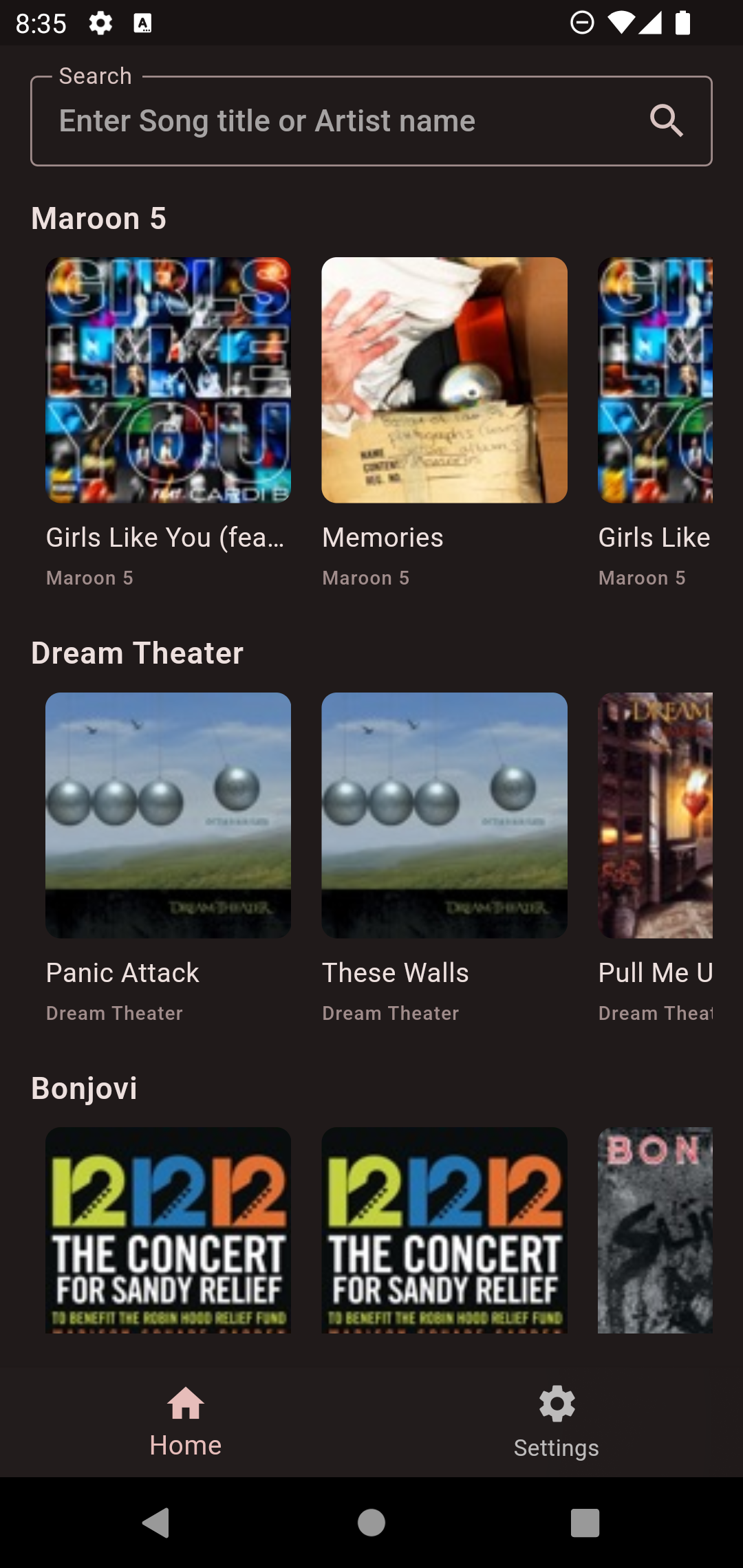Focus the song or artist search field
The height and width of the screenshot is (1568, 743).
344,121
